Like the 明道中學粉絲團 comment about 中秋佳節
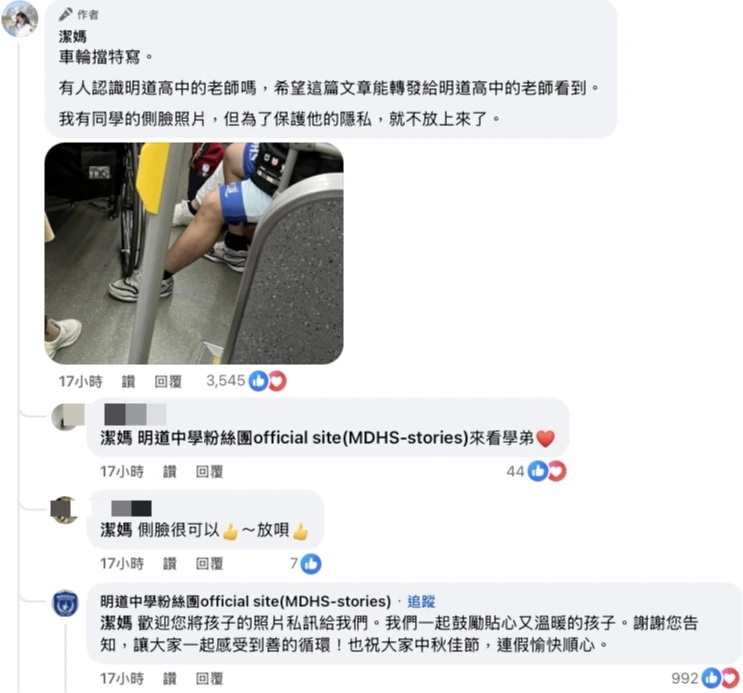This screenshot has width=743, height=693. [x=169, y=678]
